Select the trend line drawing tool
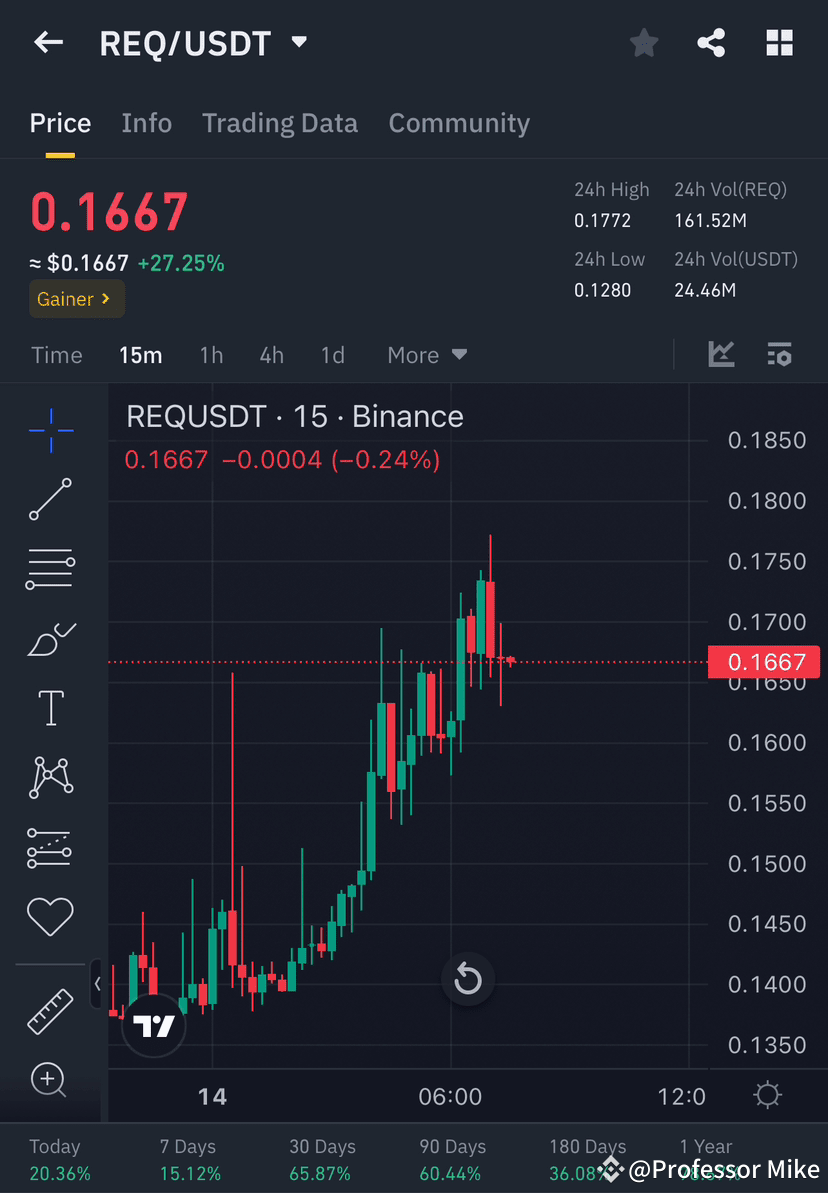The width and height of the screenshot is (828, 1193). pos(50,500)
